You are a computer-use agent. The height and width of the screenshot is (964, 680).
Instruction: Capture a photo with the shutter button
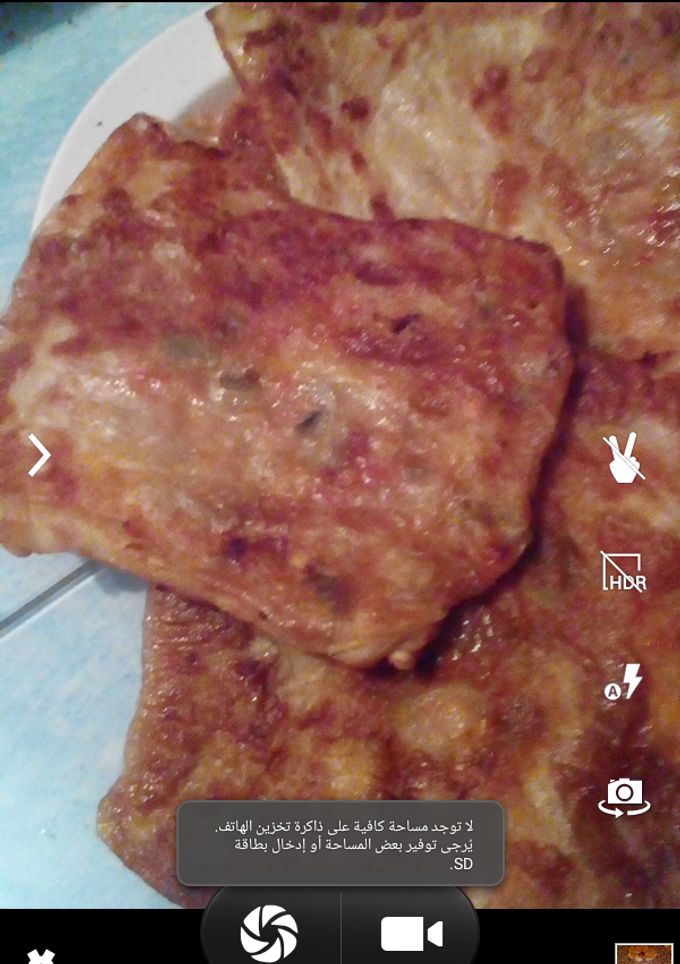(x=269, y=934)
